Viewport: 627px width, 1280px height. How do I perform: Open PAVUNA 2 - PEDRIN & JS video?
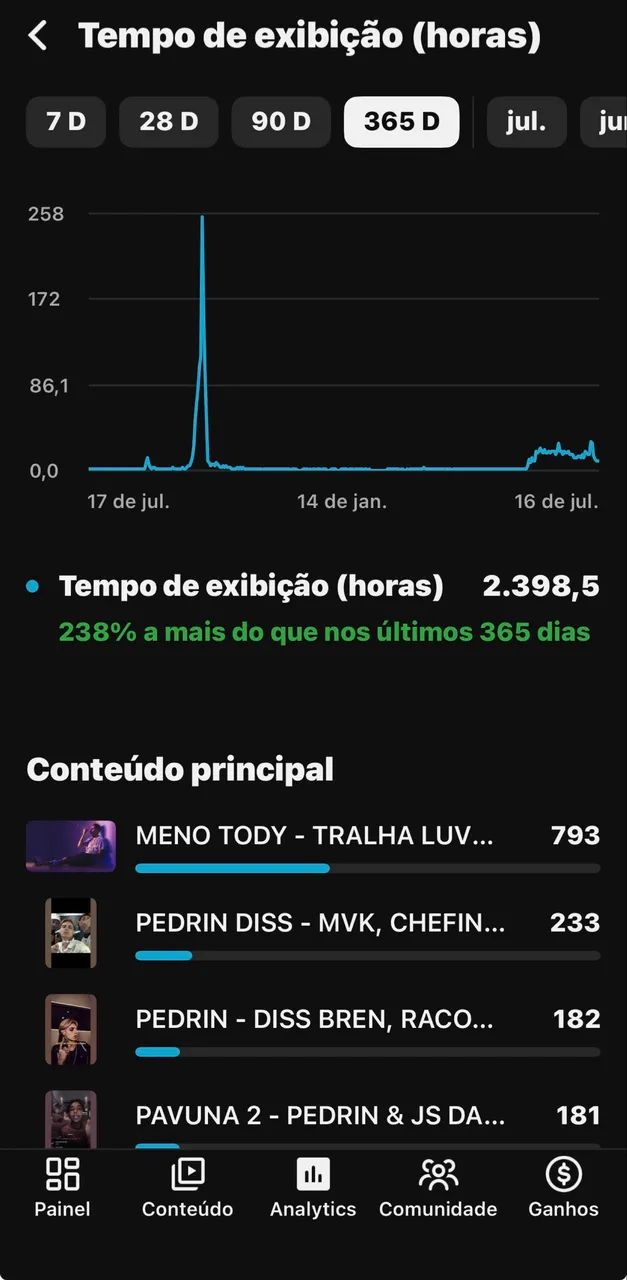(x=313, y=1120)
